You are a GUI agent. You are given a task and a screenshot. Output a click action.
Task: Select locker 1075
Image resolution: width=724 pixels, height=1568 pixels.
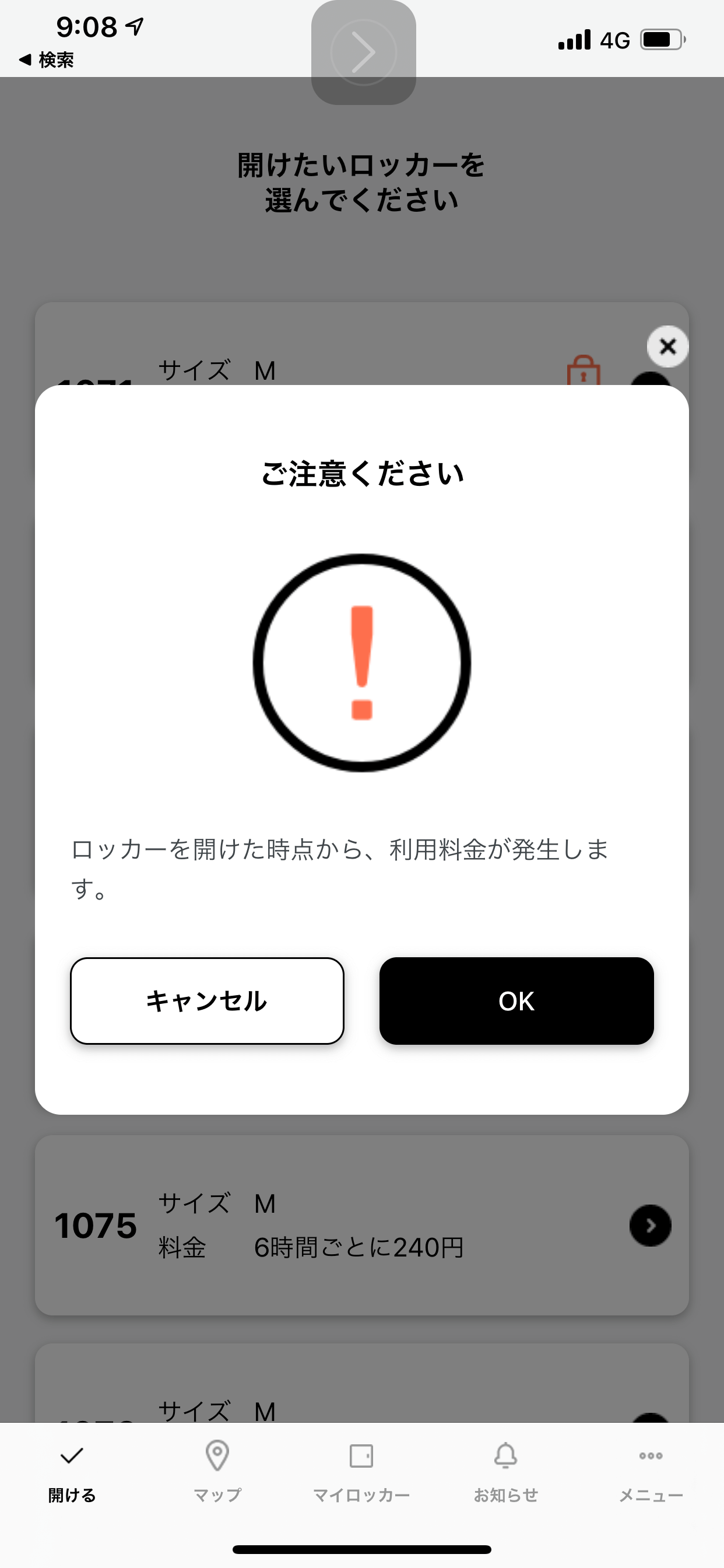click(x=362, y=1224)
